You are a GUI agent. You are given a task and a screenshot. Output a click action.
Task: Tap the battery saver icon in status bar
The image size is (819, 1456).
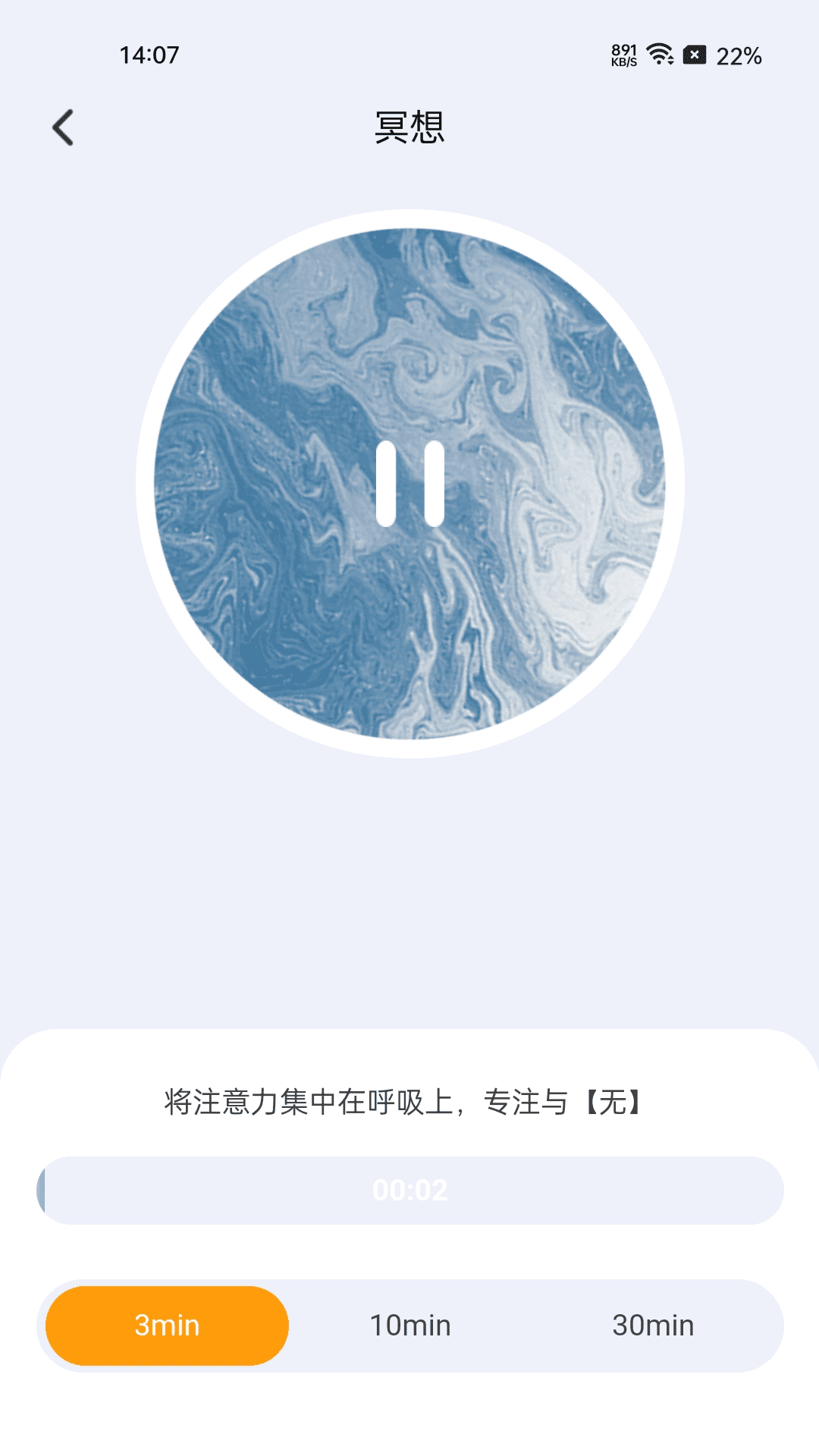tap(695, 55)
